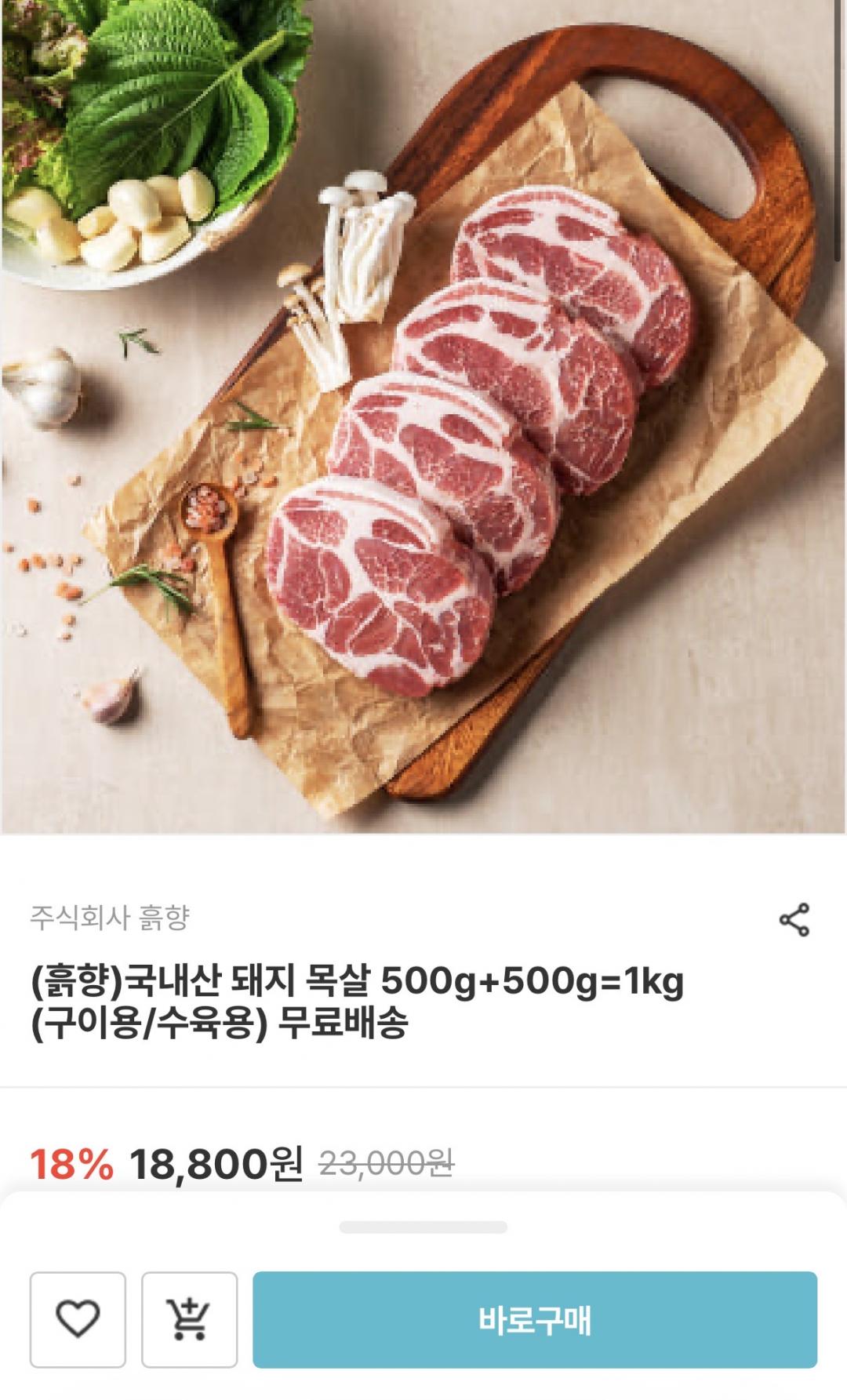The width and height of the screenshot is (847, 1400).
Task: Expand the bottom sheet handle
Action: (x=423, y=1227)
